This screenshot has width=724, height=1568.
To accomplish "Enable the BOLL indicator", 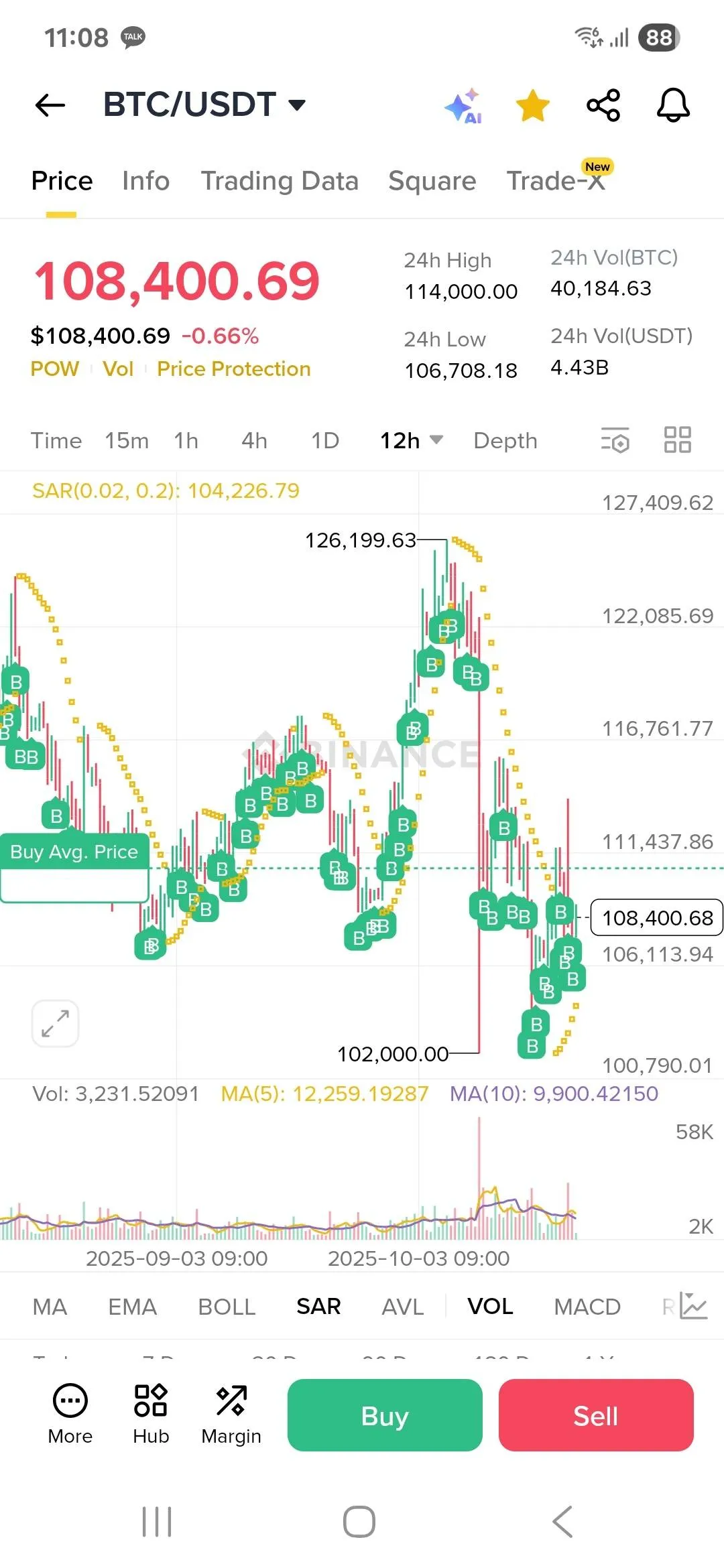I will (x=227, y=1307).
